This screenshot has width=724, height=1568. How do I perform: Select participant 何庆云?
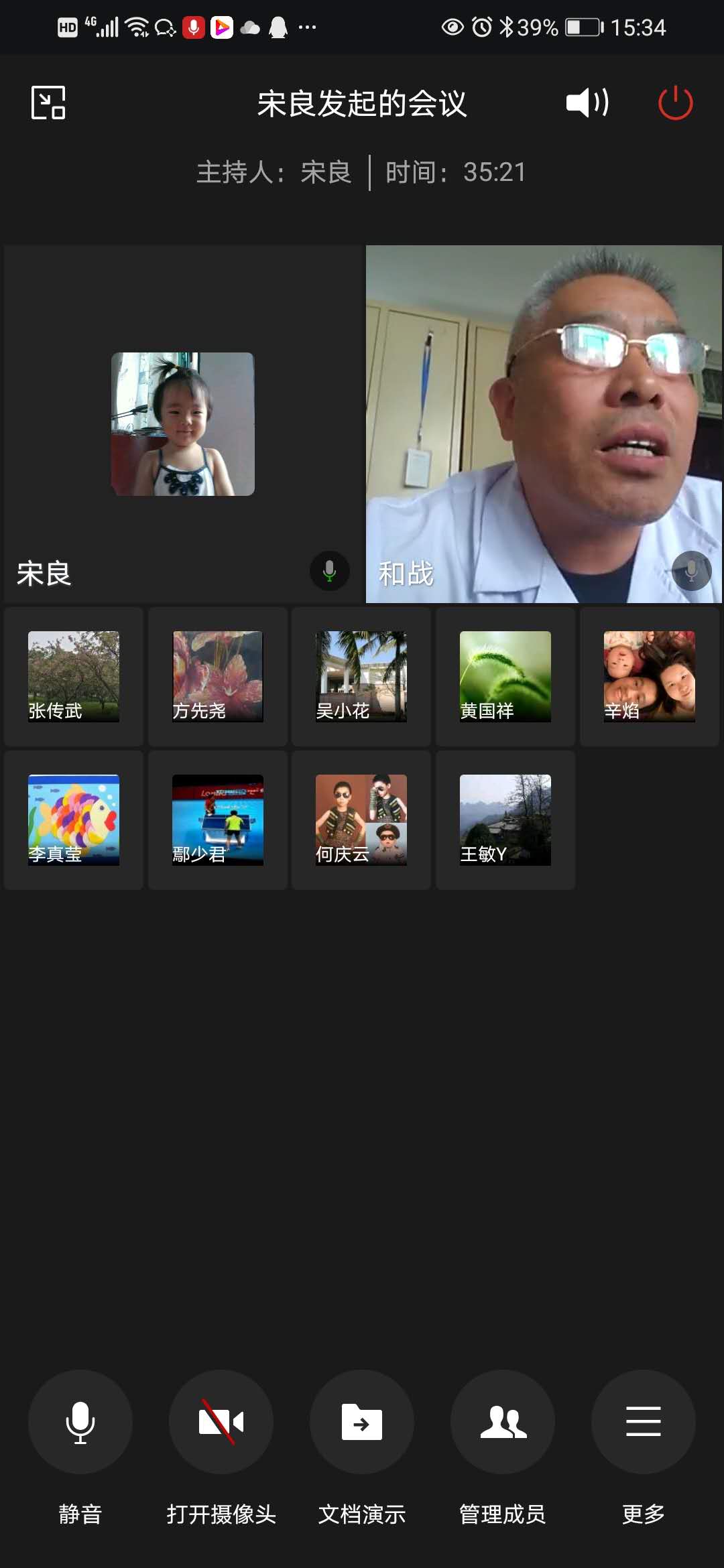(x=361, y=820)
